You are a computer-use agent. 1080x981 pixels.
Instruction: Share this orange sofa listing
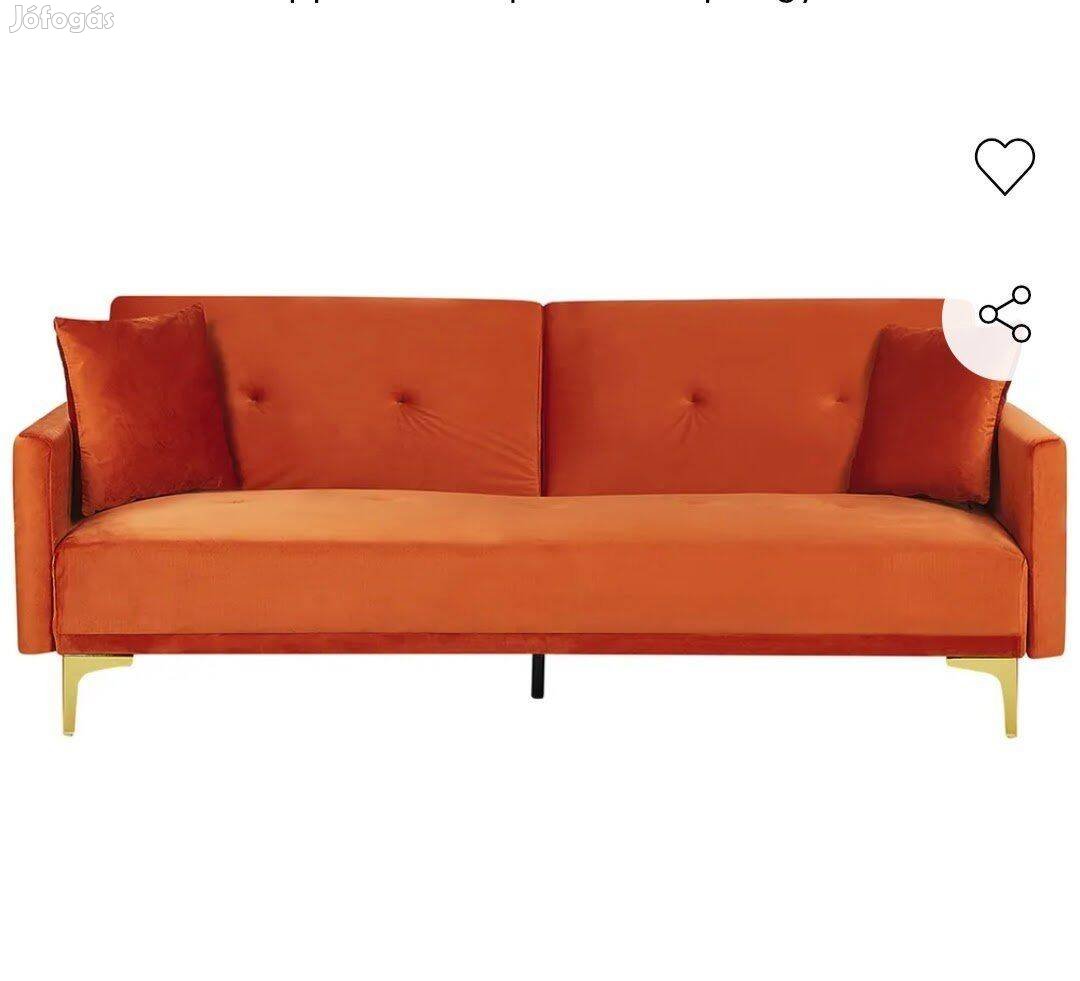pos(1004,314)
